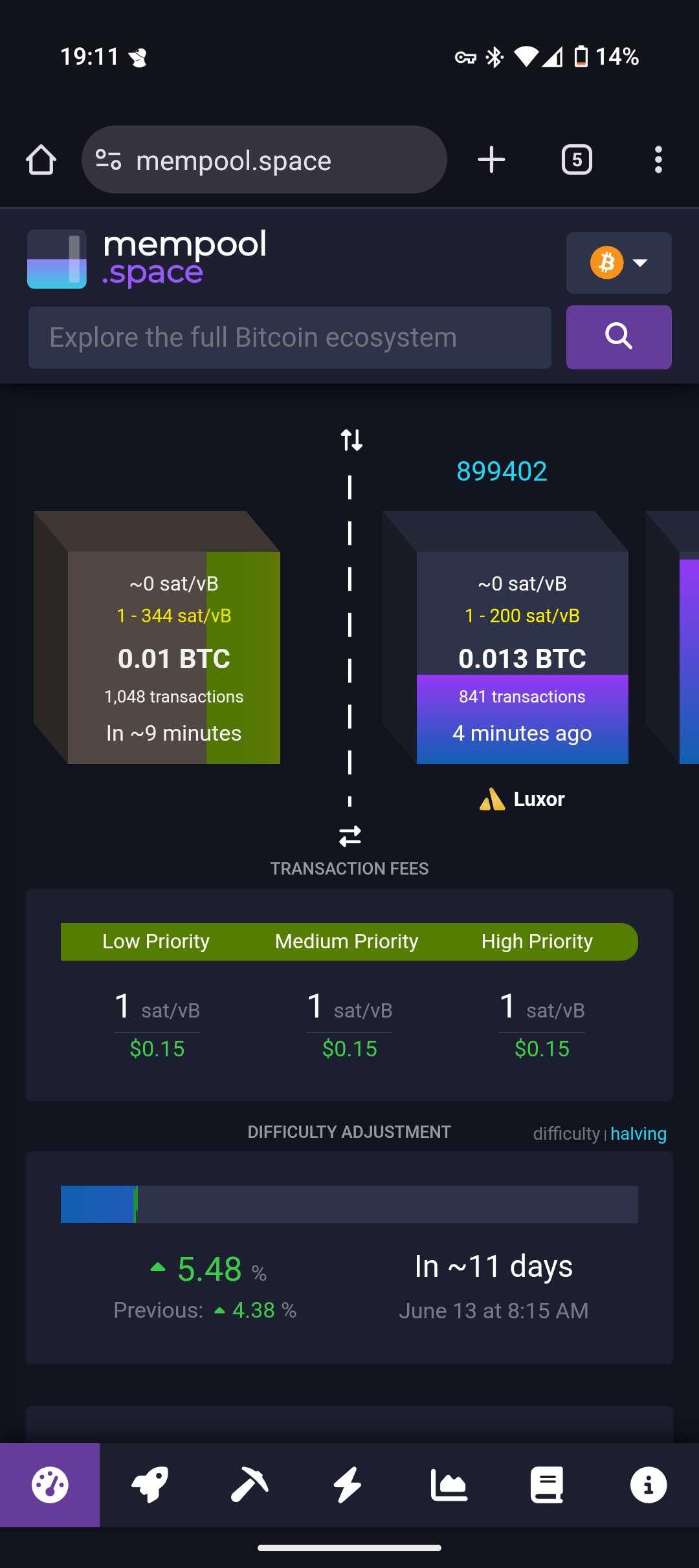Screen dimensions: 699x1568
Task: Open the browser overflow menu
Action: click(658, 160)
